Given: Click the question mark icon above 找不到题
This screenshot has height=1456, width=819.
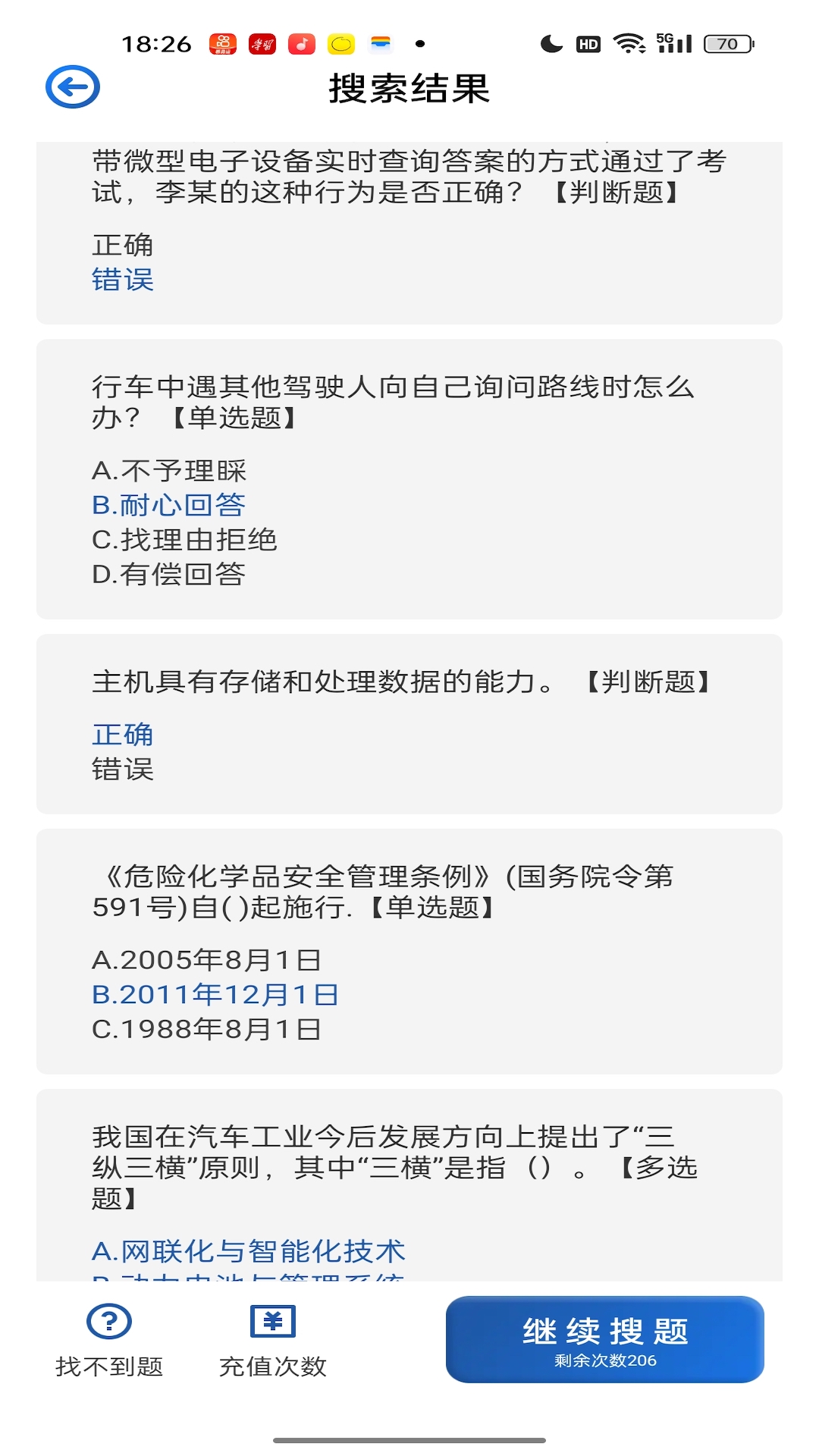Looking at the screenshot, I should coord(108,1321).
